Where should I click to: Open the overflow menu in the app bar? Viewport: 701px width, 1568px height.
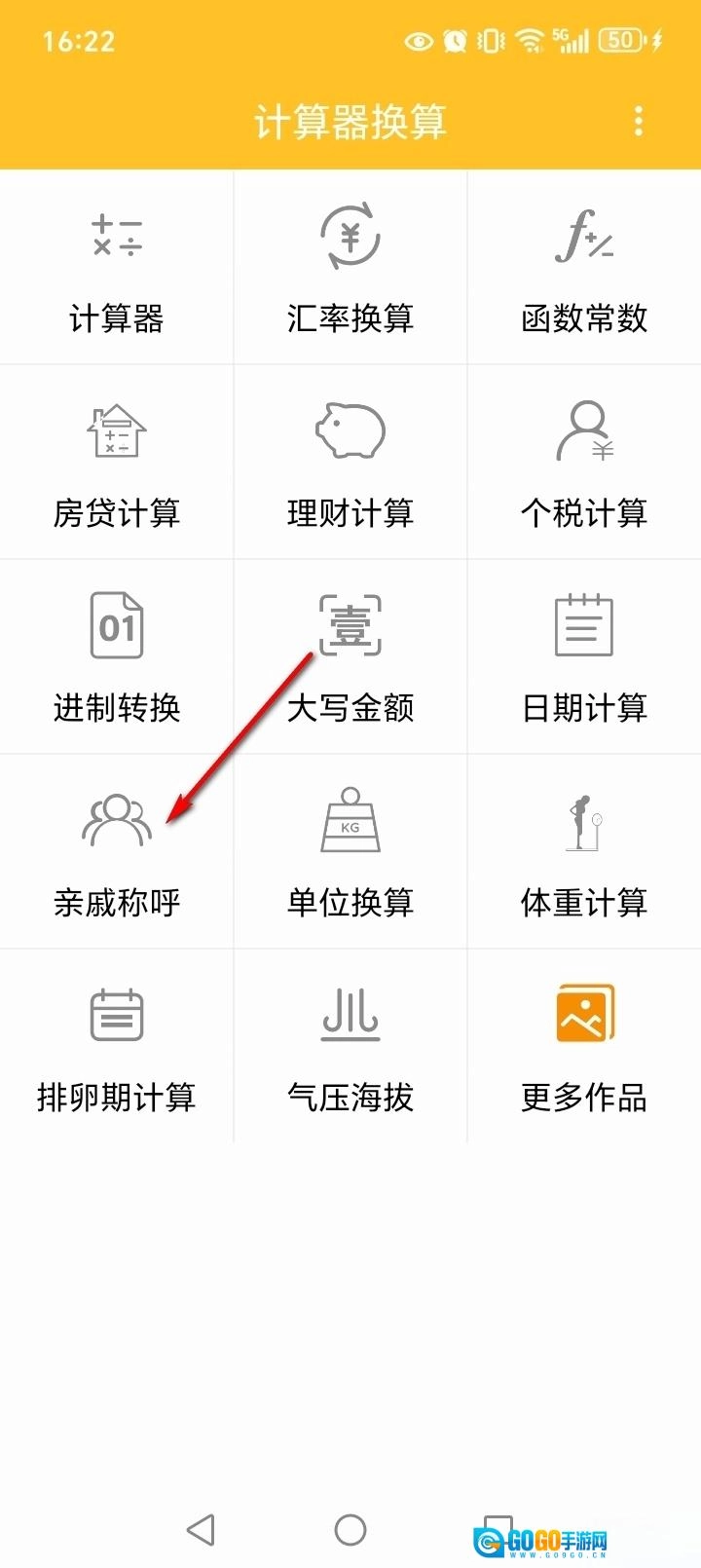coord(639,122)
